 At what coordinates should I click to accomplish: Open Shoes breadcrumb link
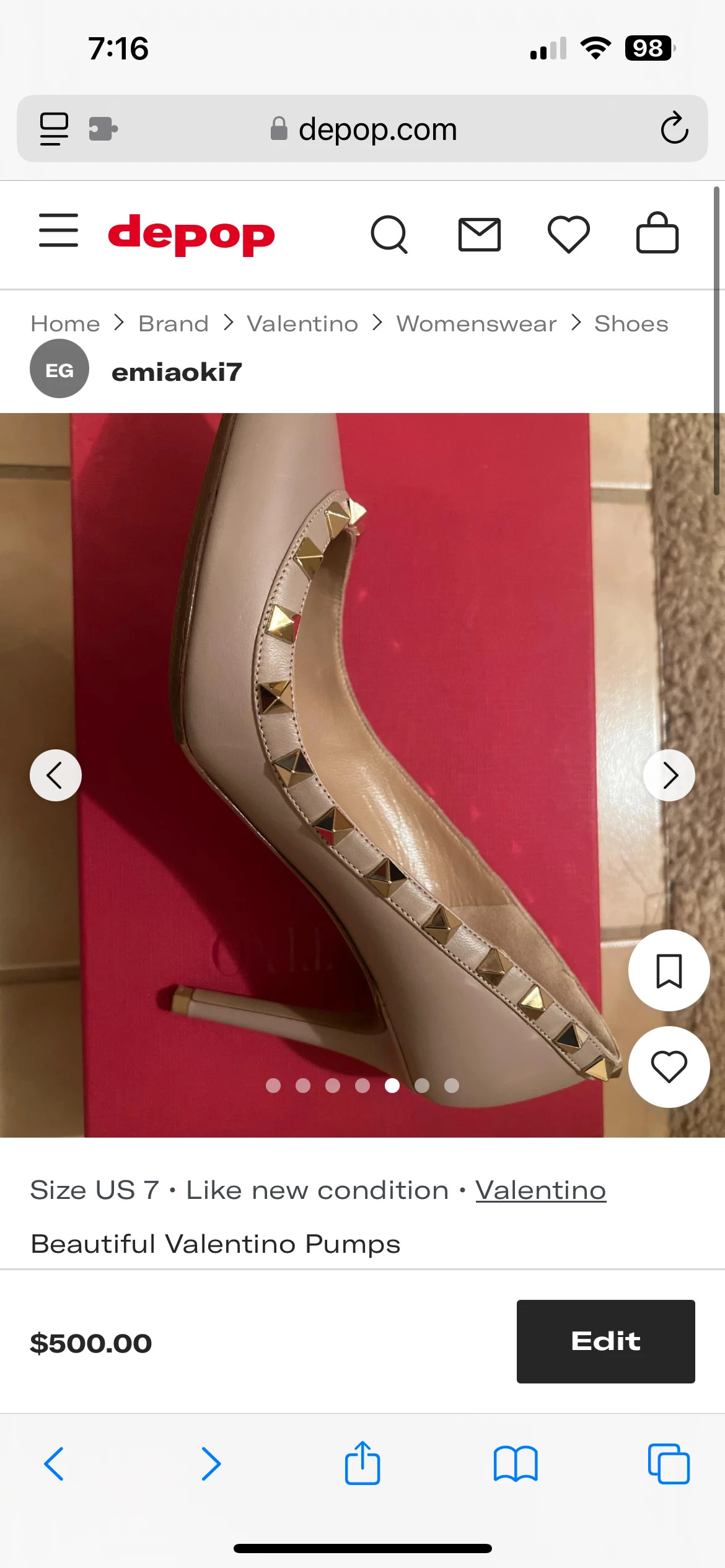pyautogui.click(x=631, y=323)
